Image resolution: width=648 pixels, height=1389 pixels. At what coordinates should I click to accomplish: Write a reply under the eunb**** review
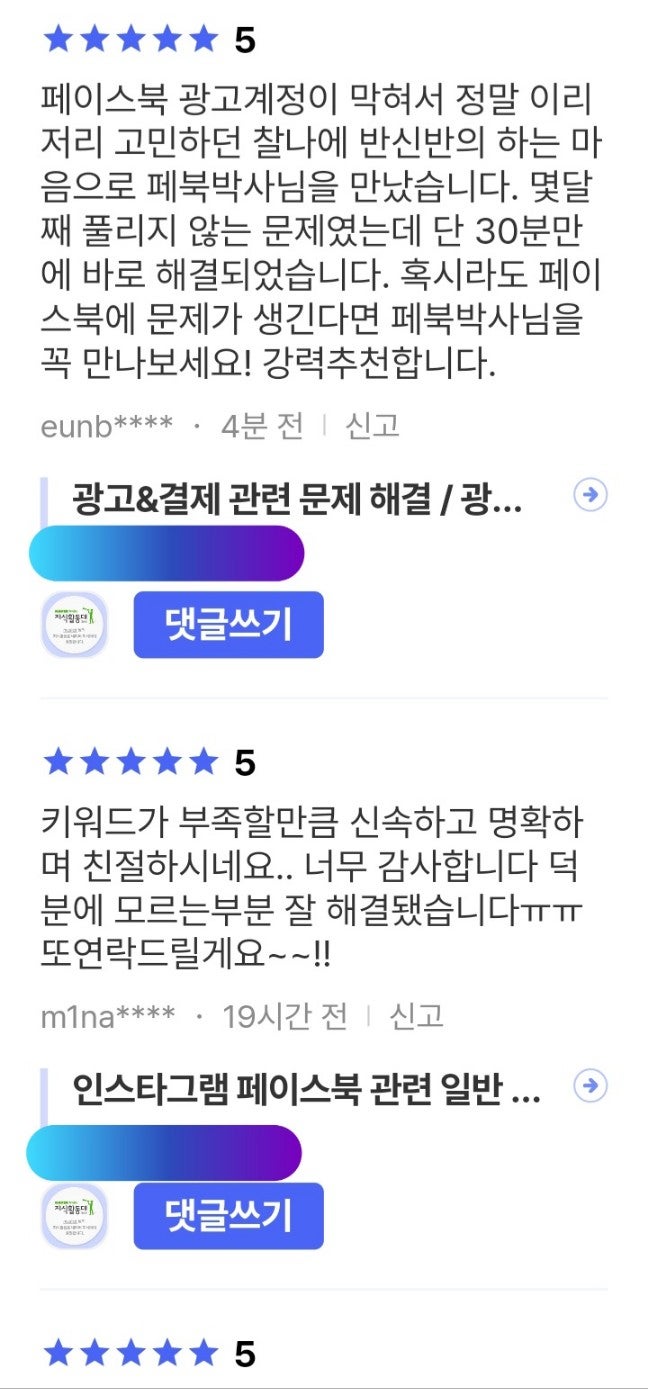(x=228, y=625)
